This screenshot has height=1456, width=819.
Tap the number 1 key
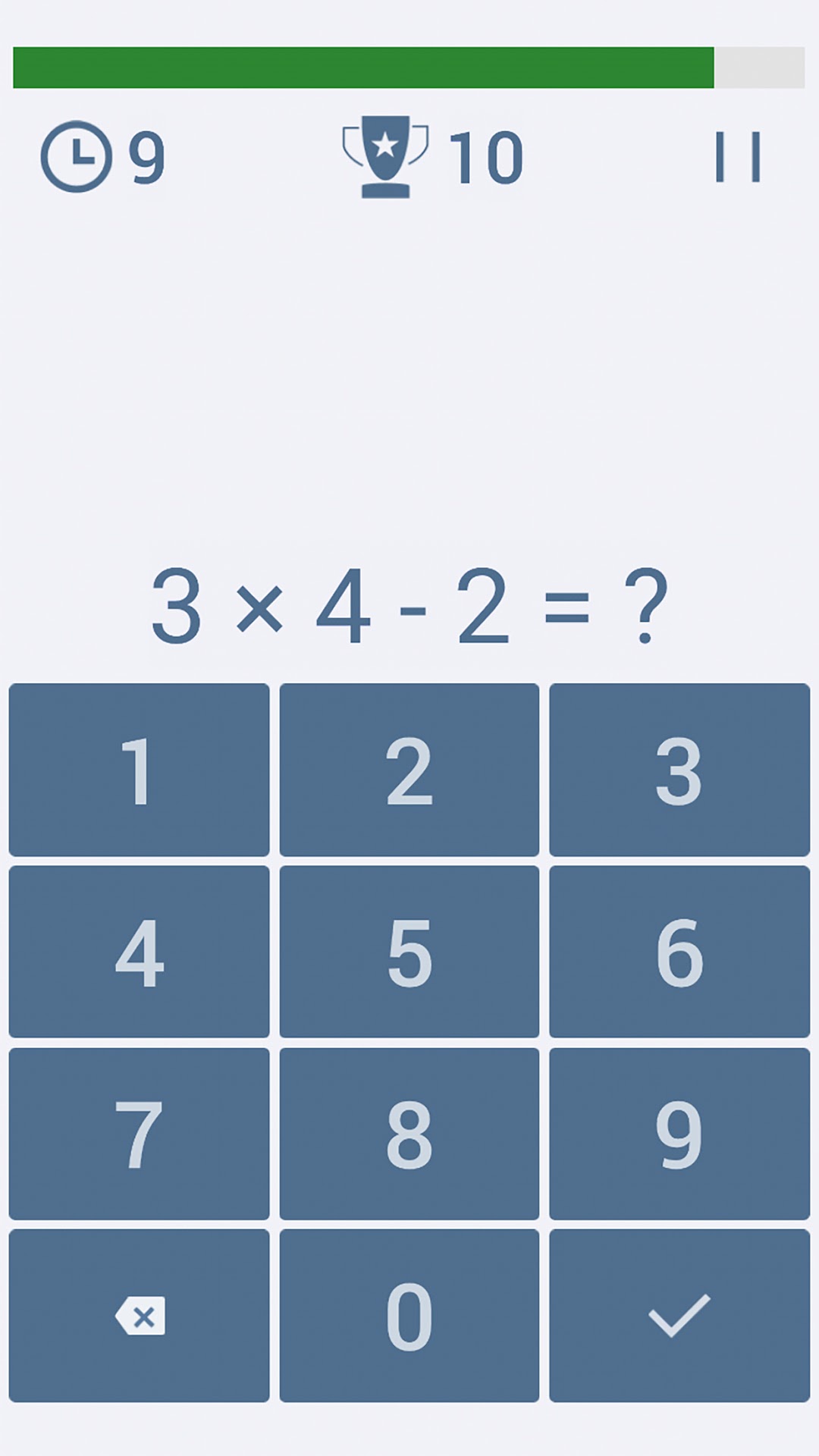[139, 770]
